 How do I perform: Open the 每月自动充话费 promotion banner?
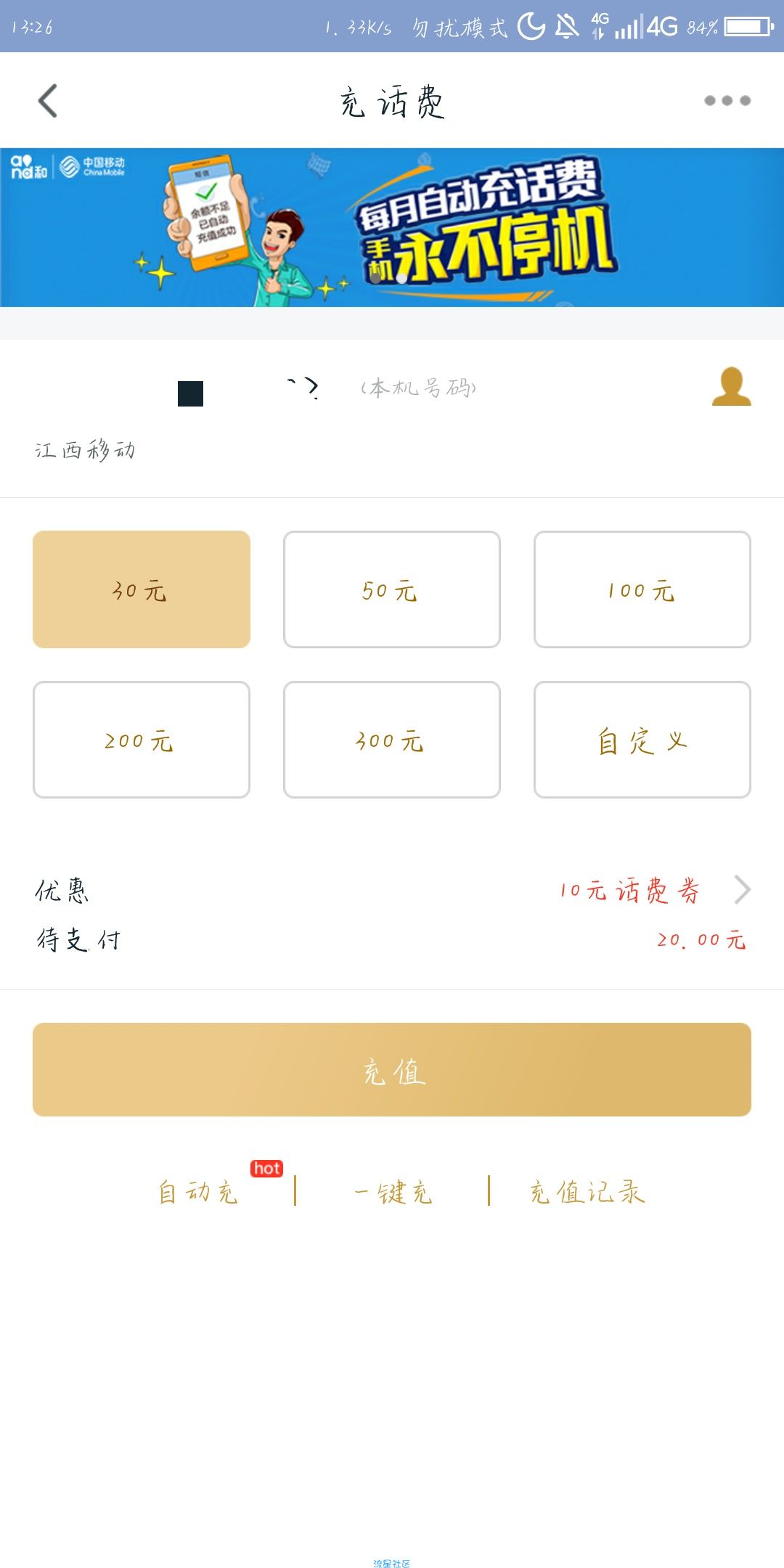coord(392,227)
